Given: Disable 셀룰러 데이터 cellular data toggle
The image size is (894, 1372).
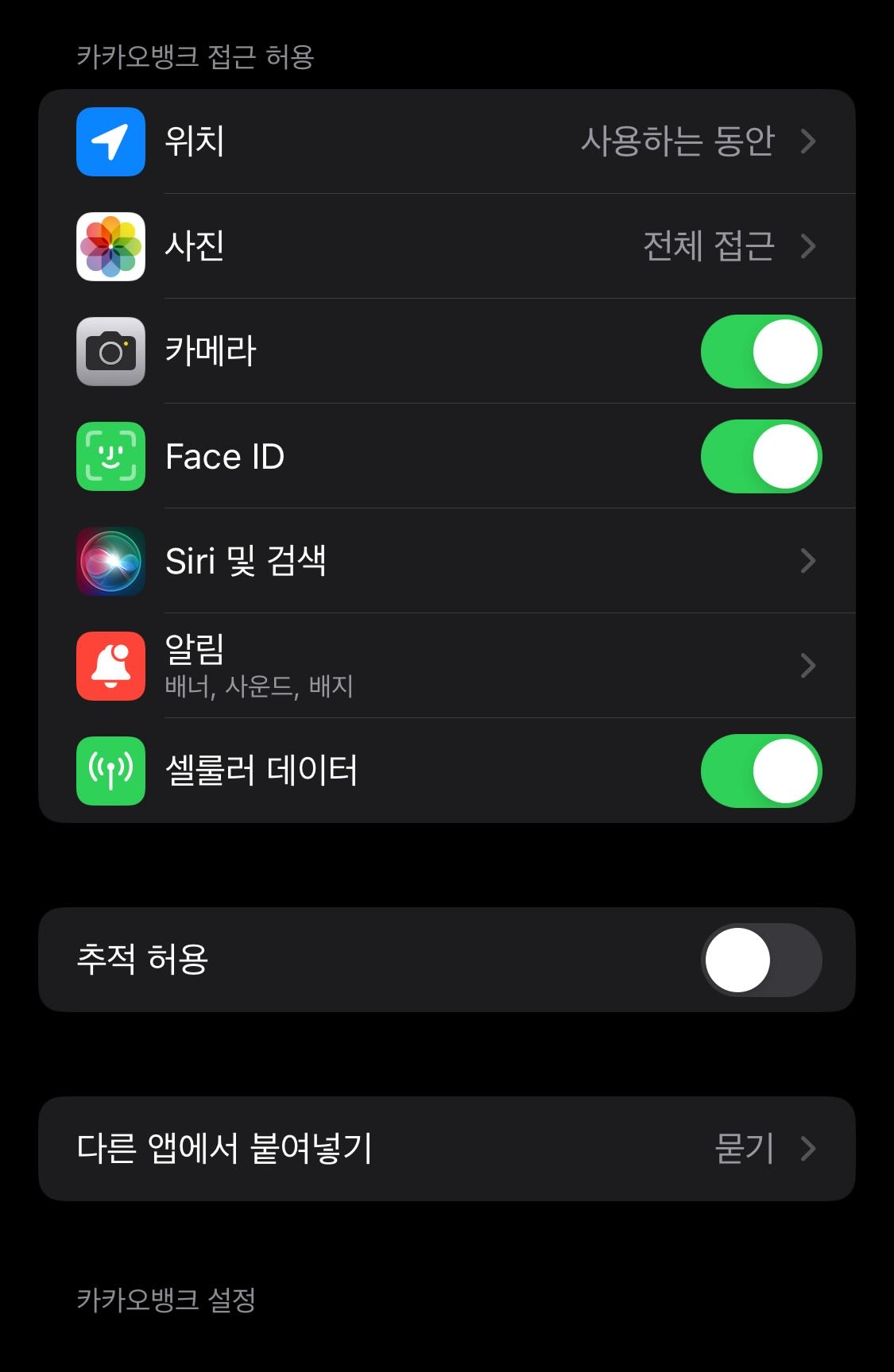Looking at the screenshot, I should (x=761, y=771).
